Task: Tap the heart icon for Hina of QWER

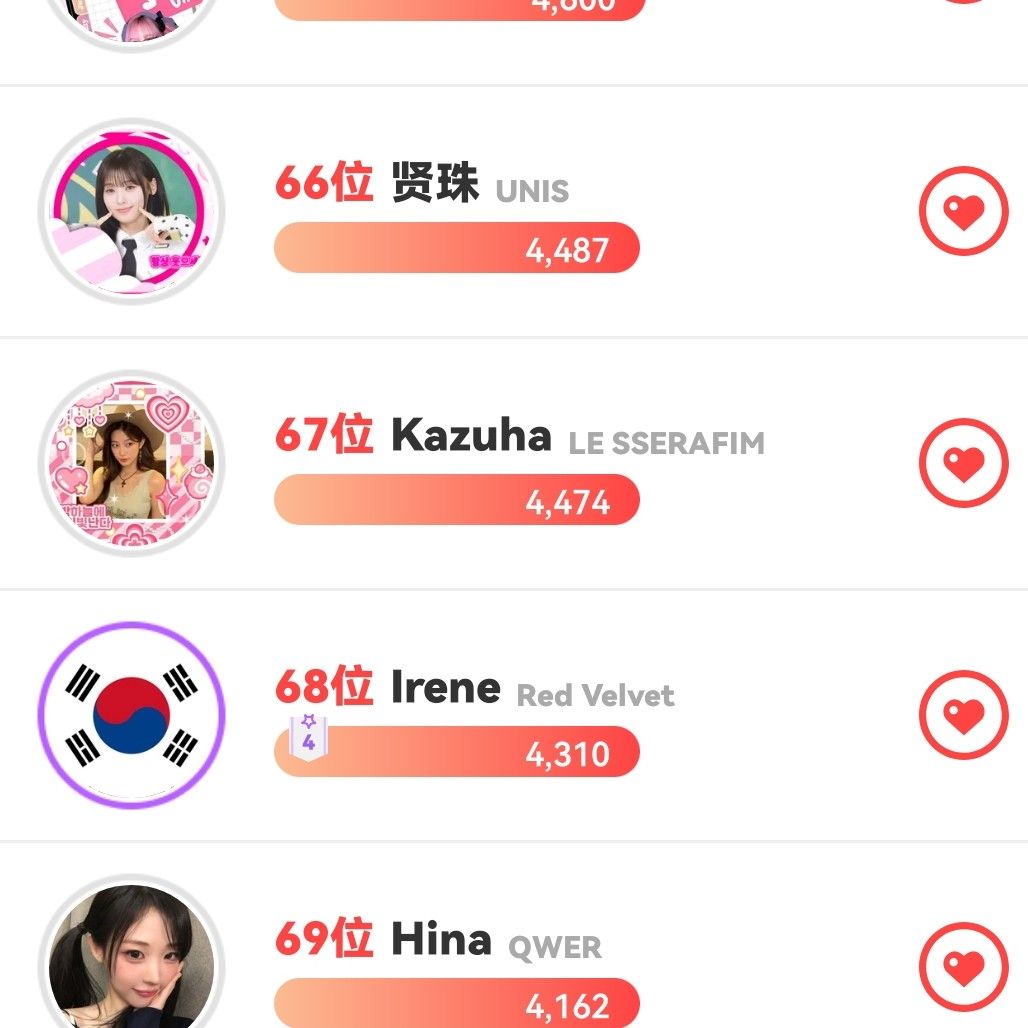Action: point(964,966)
